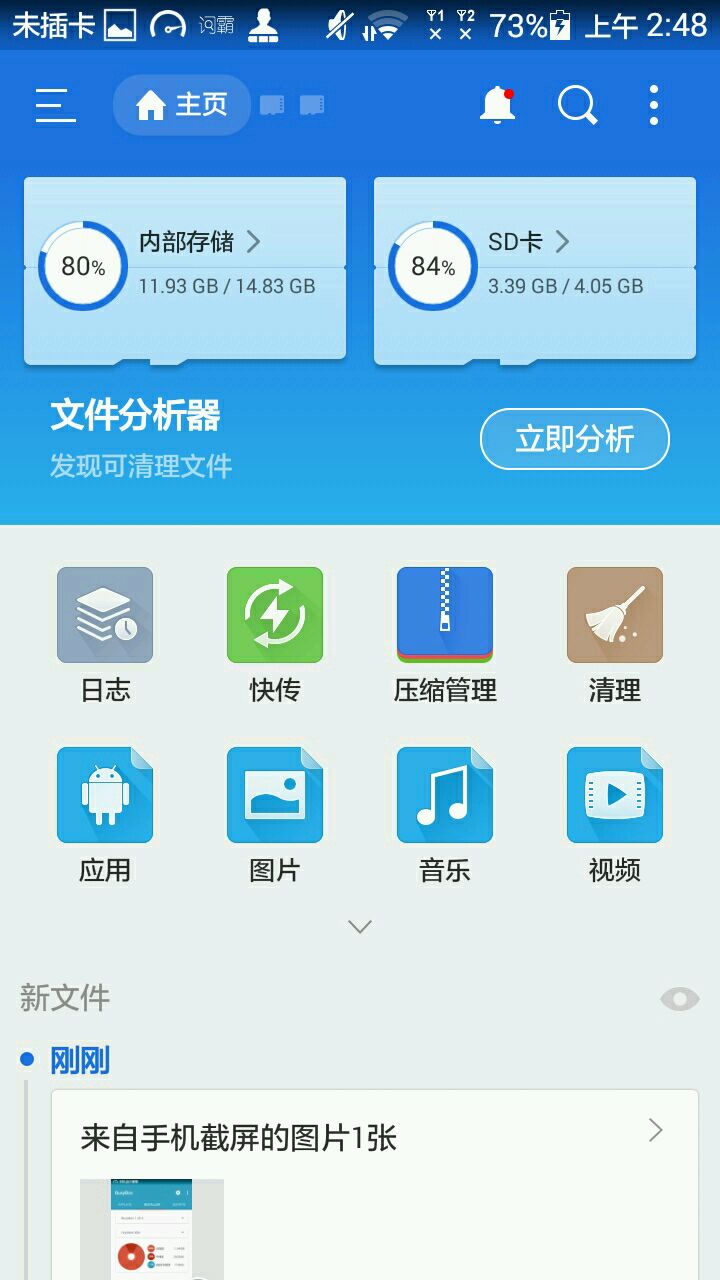Open the SD卡 storage card
Image resolution: width=720 pixels, height=1280 pixels.
[x=535, y=268]
